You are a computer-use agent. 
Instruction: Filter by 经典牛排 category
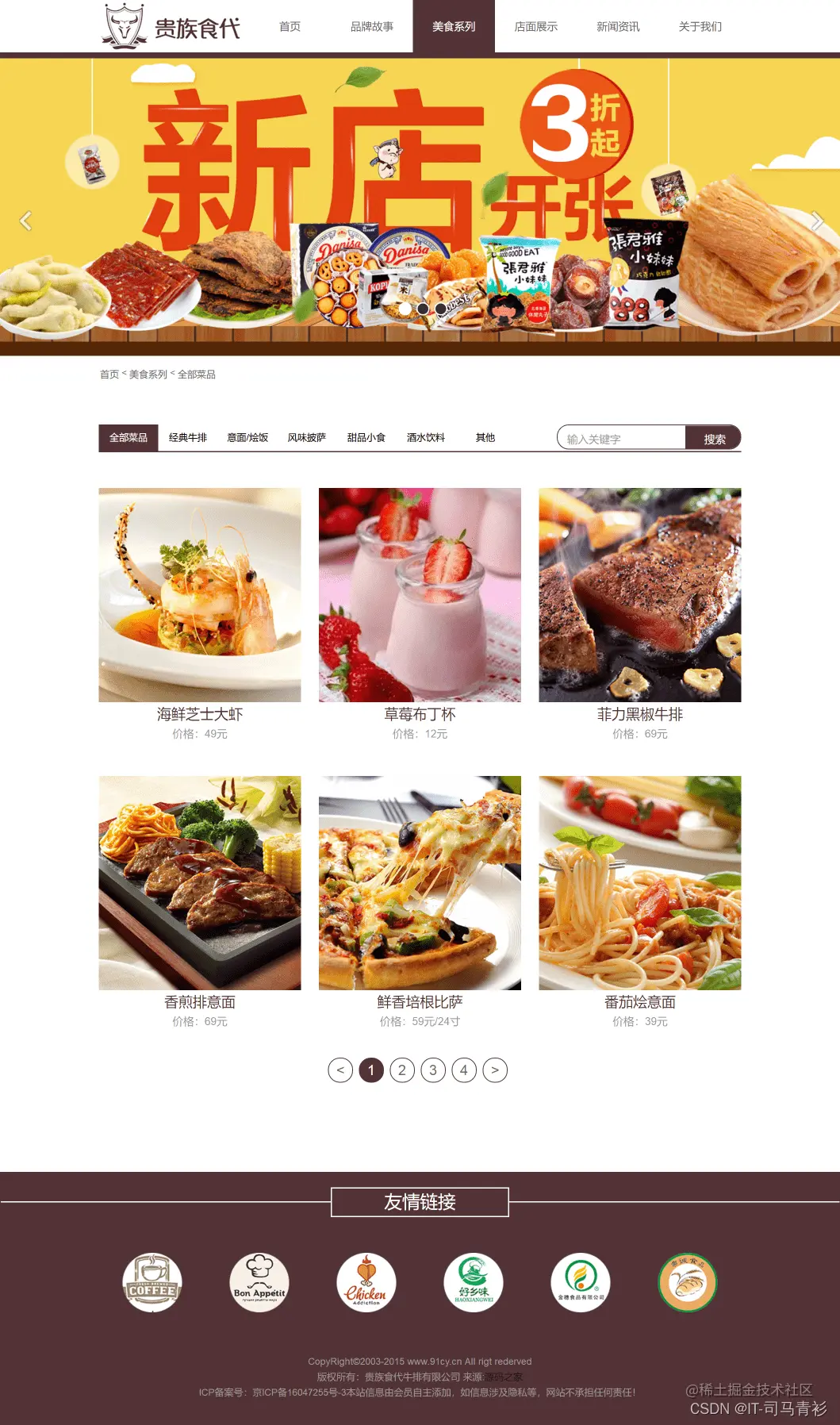click(188, 438)
